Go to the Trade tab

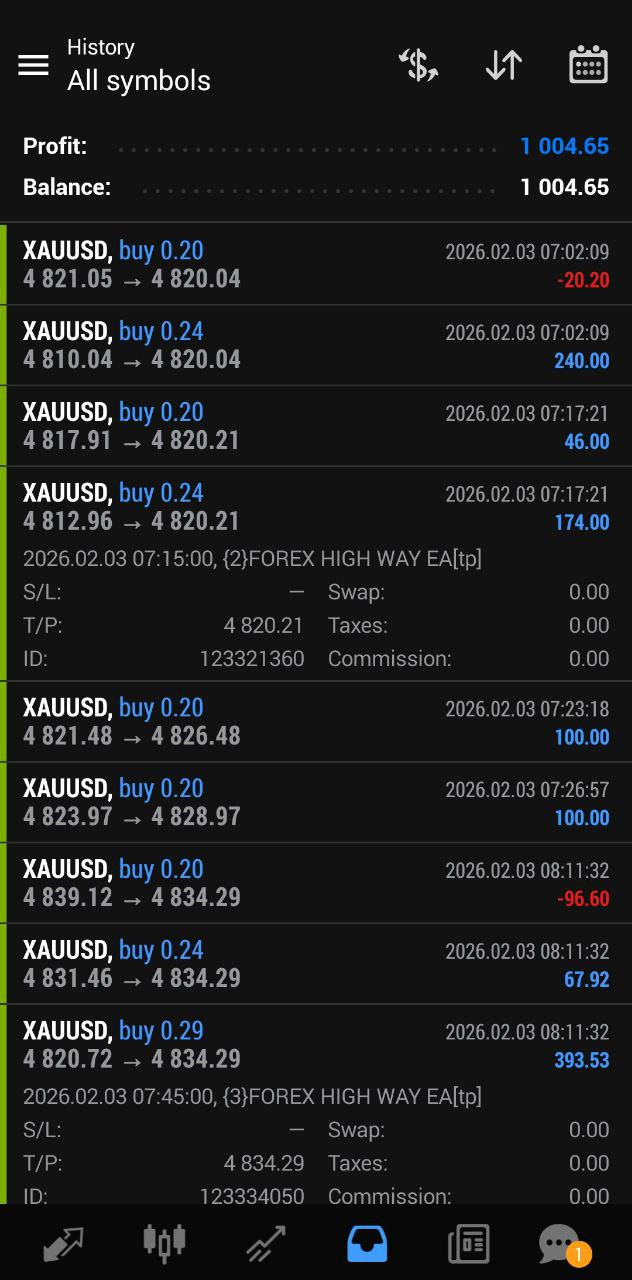[265, 1244]
